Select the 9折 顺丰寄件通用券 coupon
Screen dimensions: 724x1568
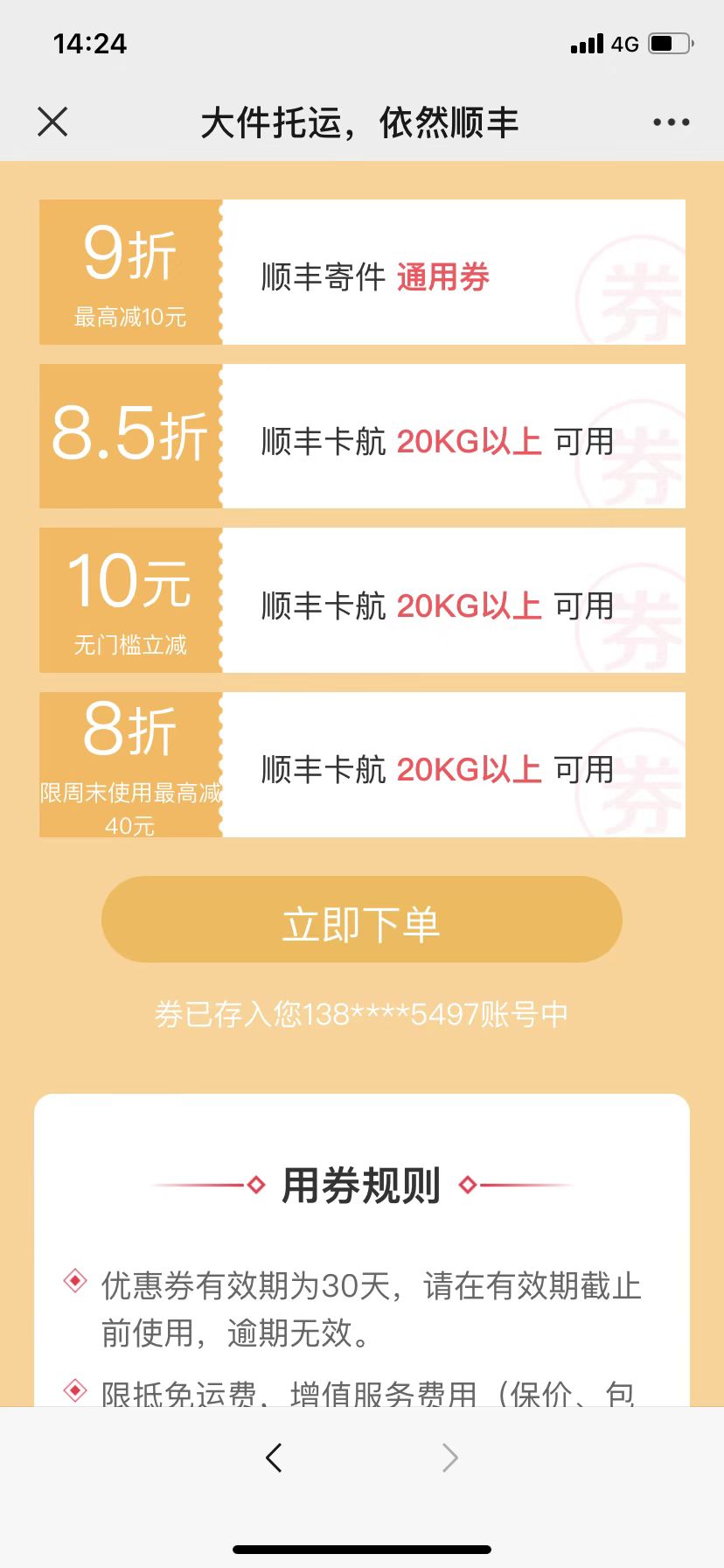(362, 272)
